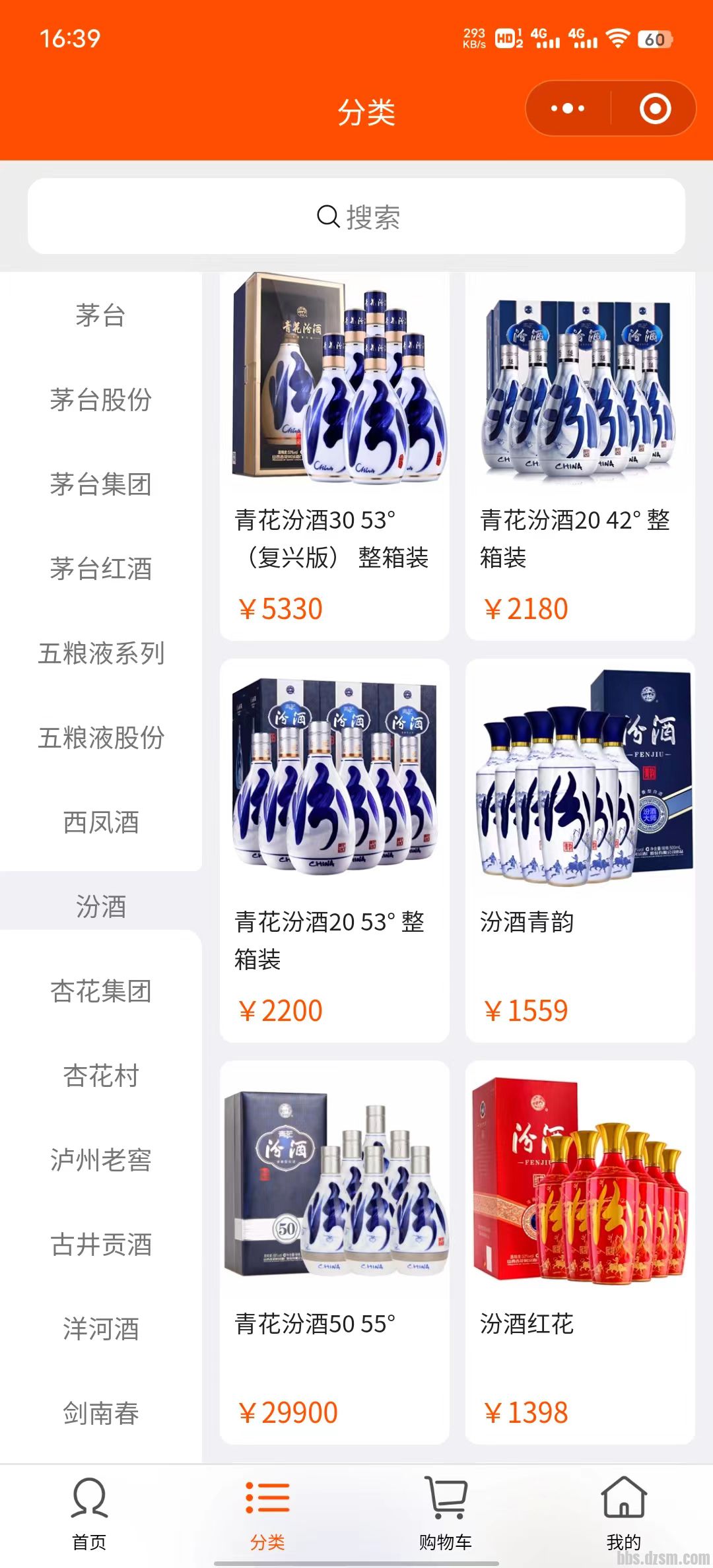Go to the 首页 tab
This screenshot has width=713, height=1568.
click(x=89, y=1514)
